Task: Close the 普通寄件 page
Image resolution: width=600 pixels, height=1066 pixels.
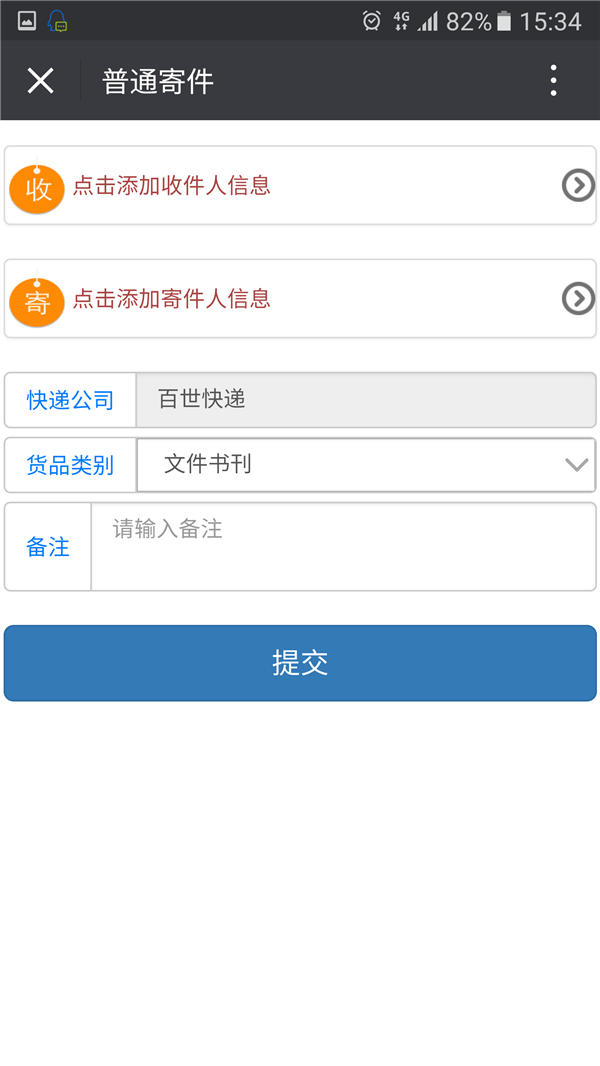Action: pyautogui.click(x=40, y=81)
